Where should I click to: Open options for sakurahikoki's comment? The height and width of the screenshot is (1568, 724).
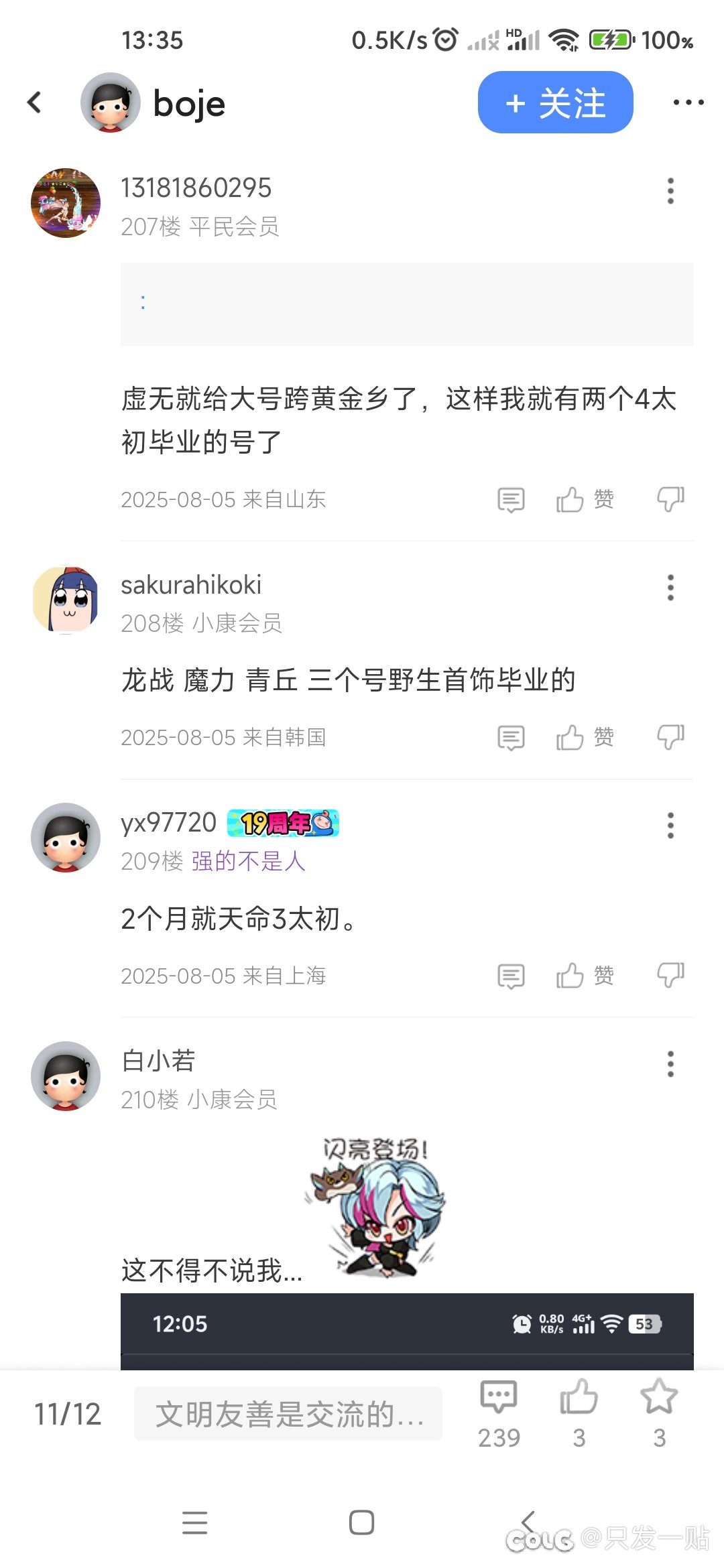[x=670, y=588]
